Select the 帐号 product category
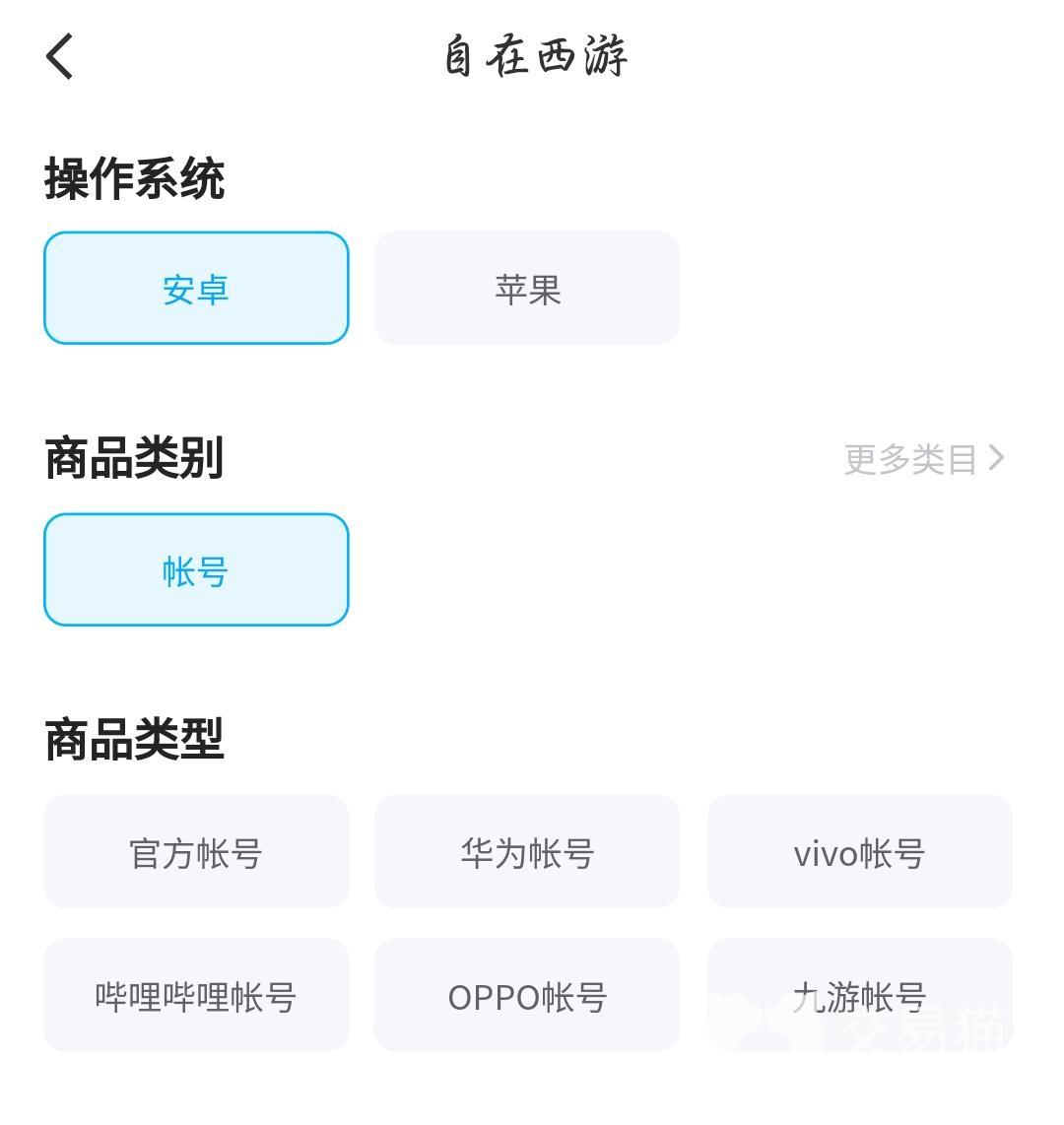 (x=196, y=569)
